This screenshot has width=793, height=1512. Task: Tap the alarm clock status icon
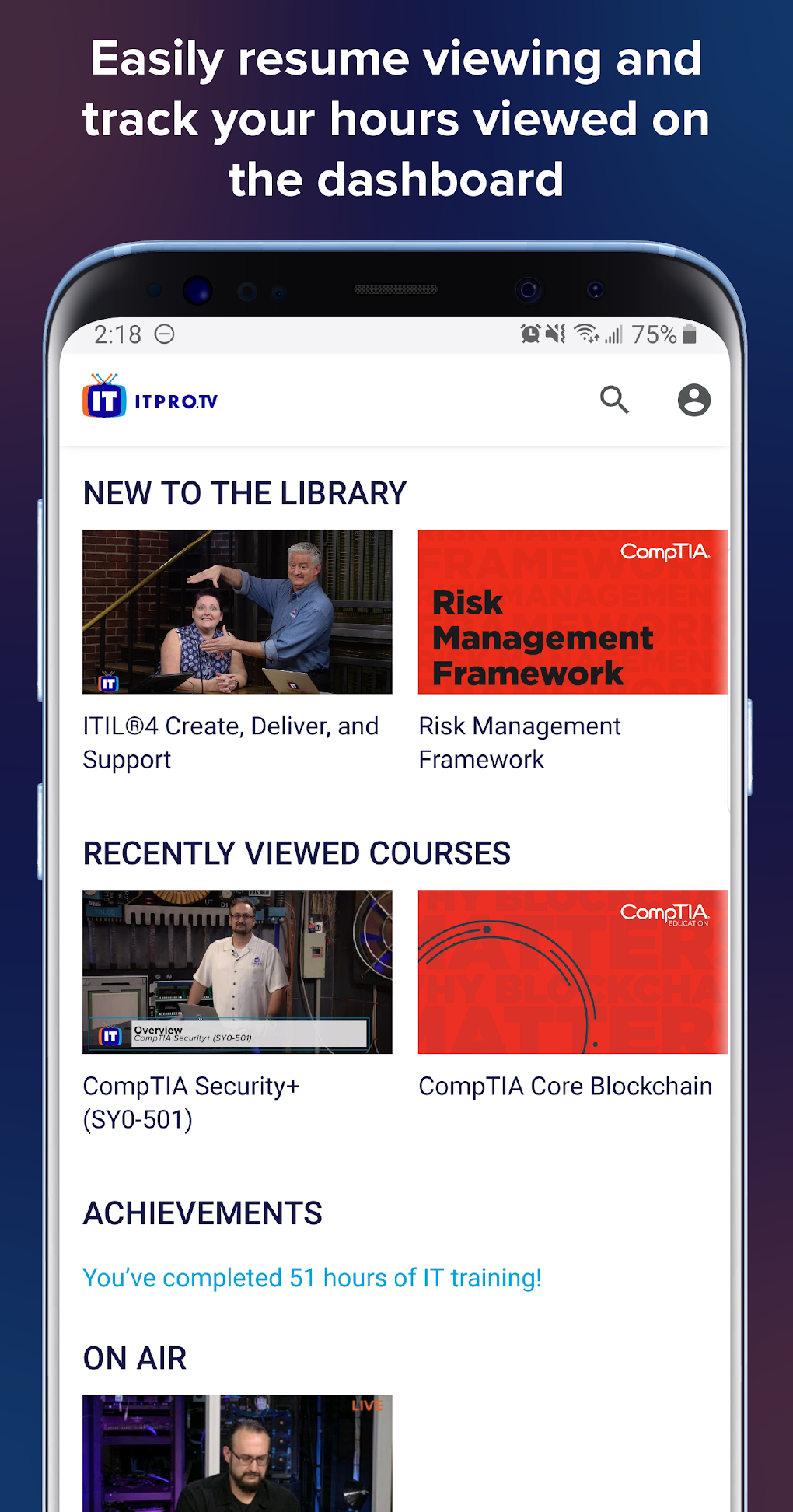[x=529, y=334]
